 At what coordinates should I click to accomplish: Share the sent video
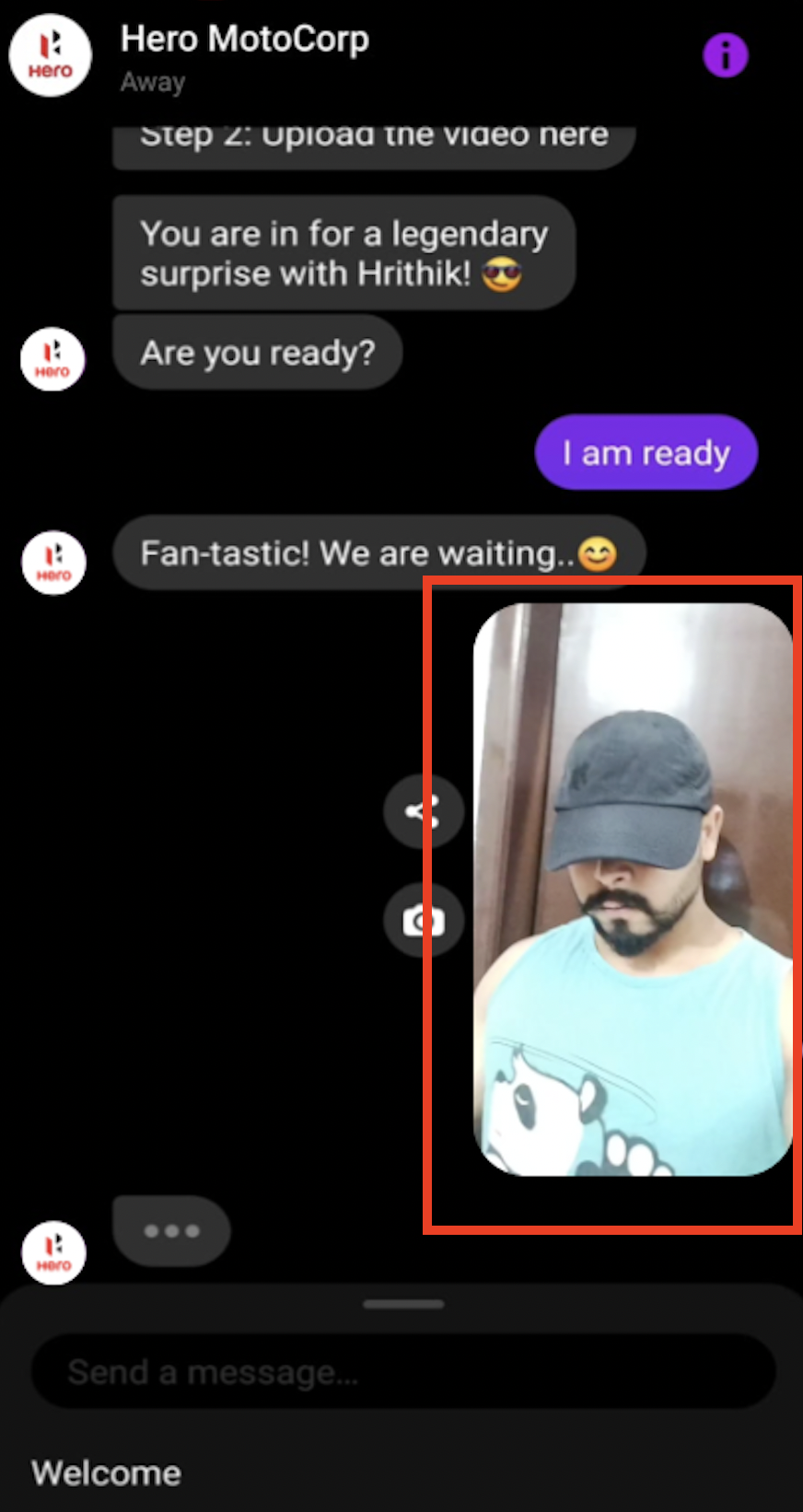pyautogui.click(x=423, y=811)
